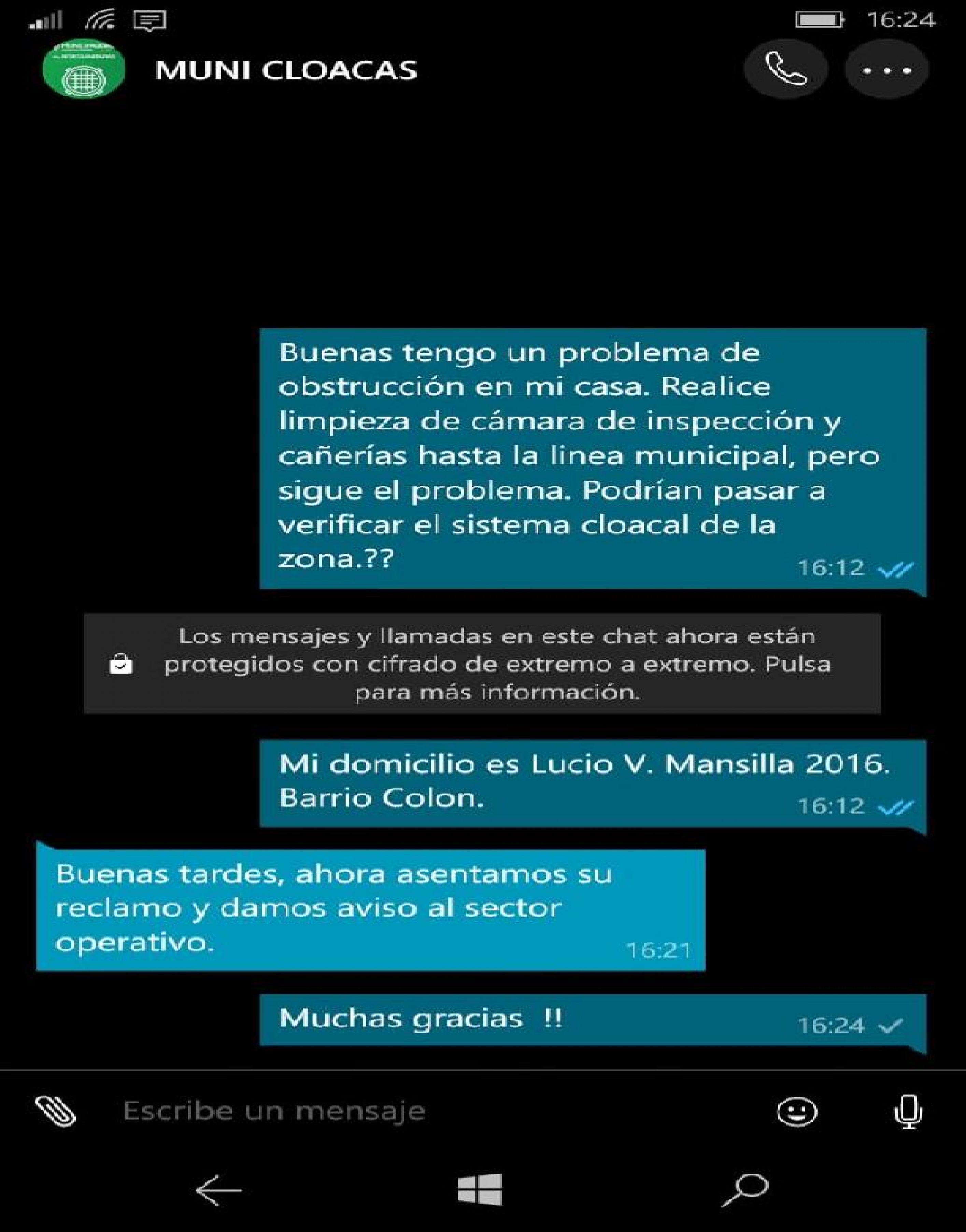
Task: Open the system search magnifier
Action: [745, 1189]
